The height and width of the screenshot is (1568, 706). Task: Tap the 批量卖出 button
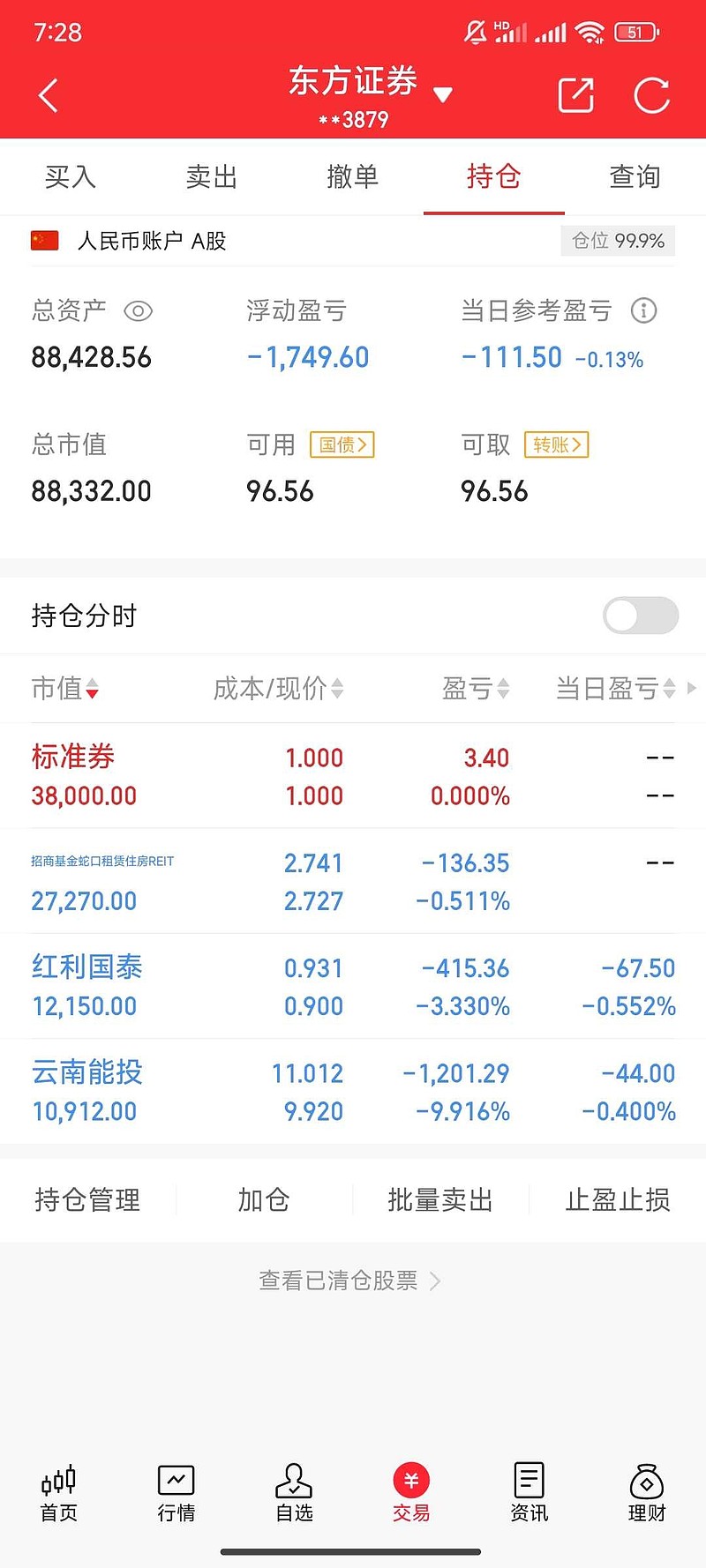(440, 1199)
